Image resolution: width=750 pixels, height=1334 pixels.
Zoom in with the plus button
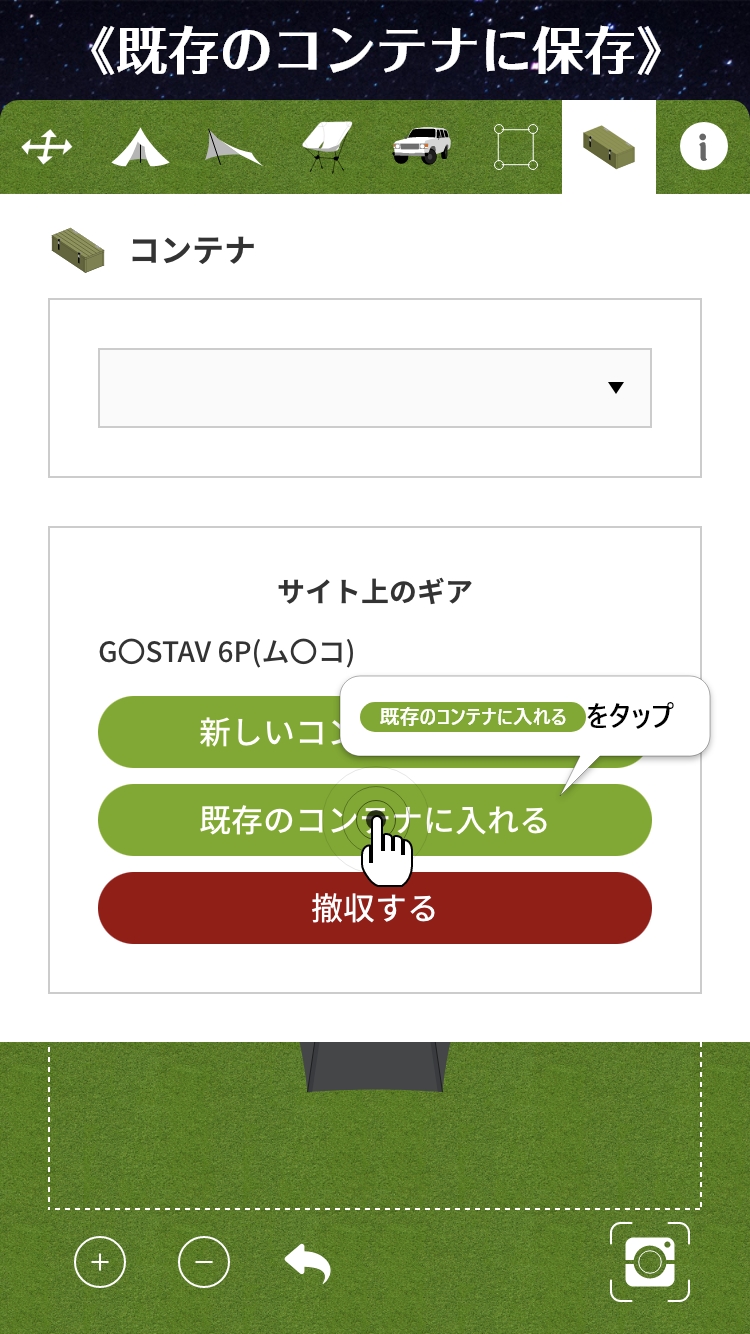100,1262
